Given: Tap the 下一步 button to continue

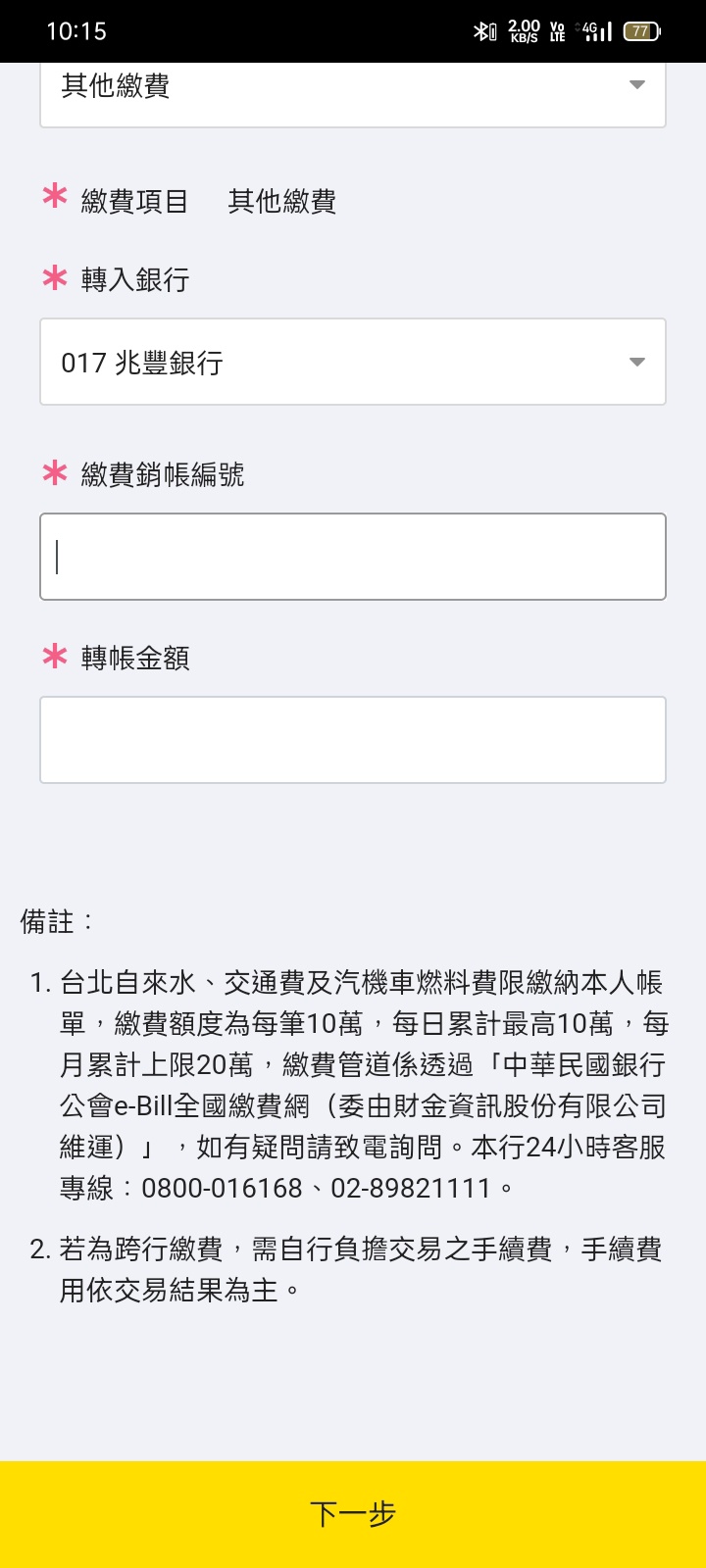Looking at the screenshot, I should (x=353, y=1514).
